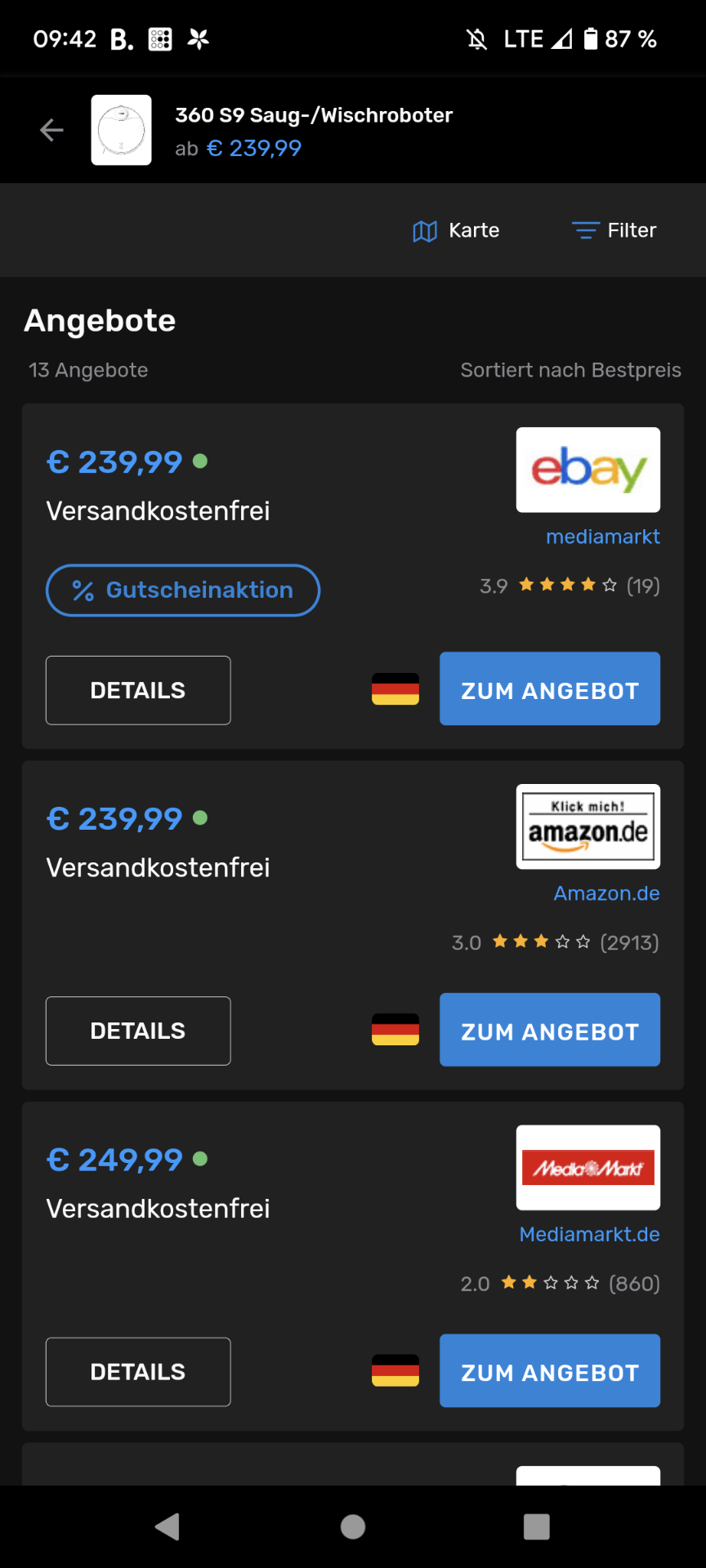The width and height of the screenshot is (706, 1568).
Task: Open DETAILS for the Amazon.de offer
Action: coord(138,1031)
